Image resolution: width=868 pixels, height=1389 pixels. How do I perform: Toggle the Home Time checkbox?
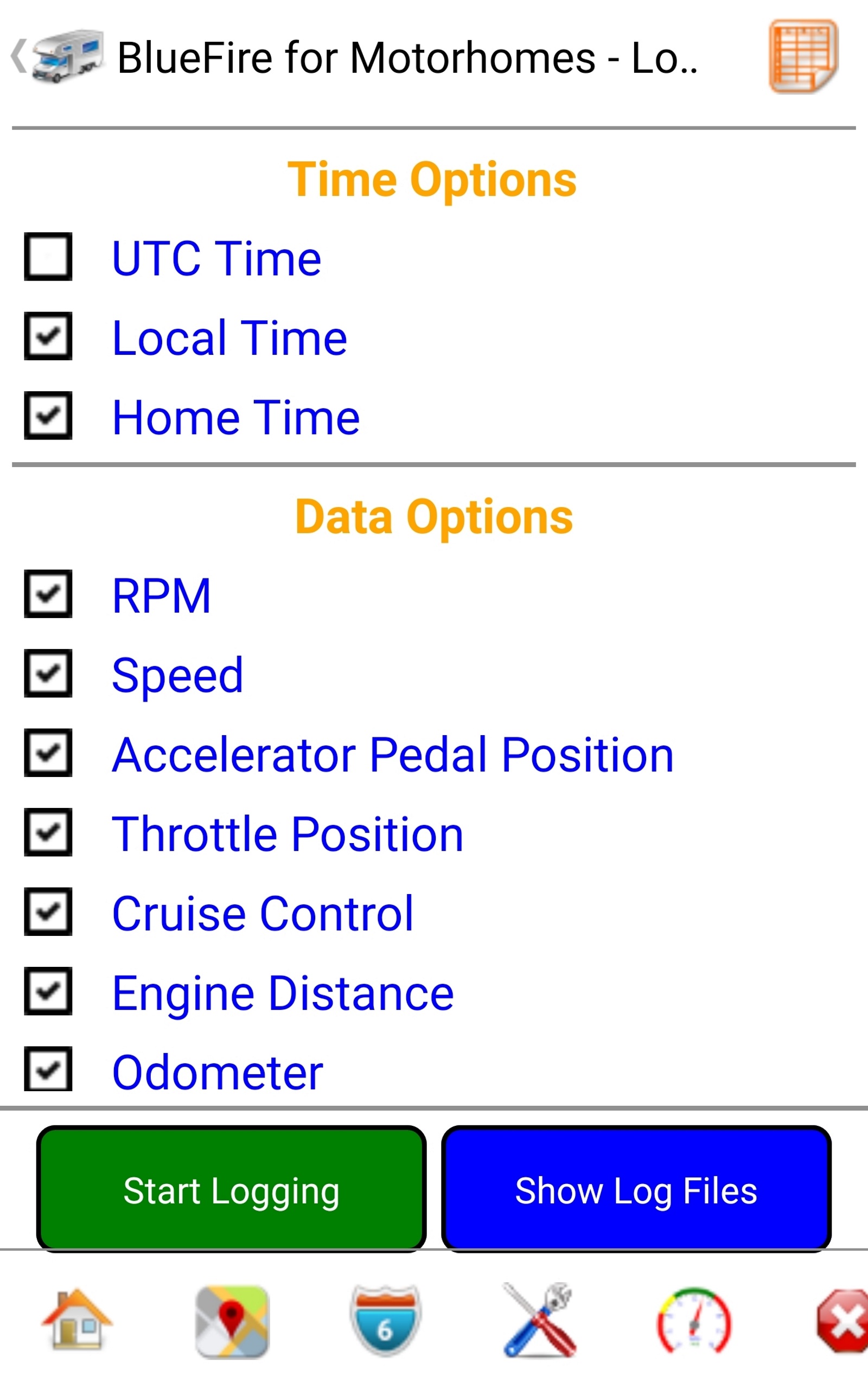(x=48, y=416)
